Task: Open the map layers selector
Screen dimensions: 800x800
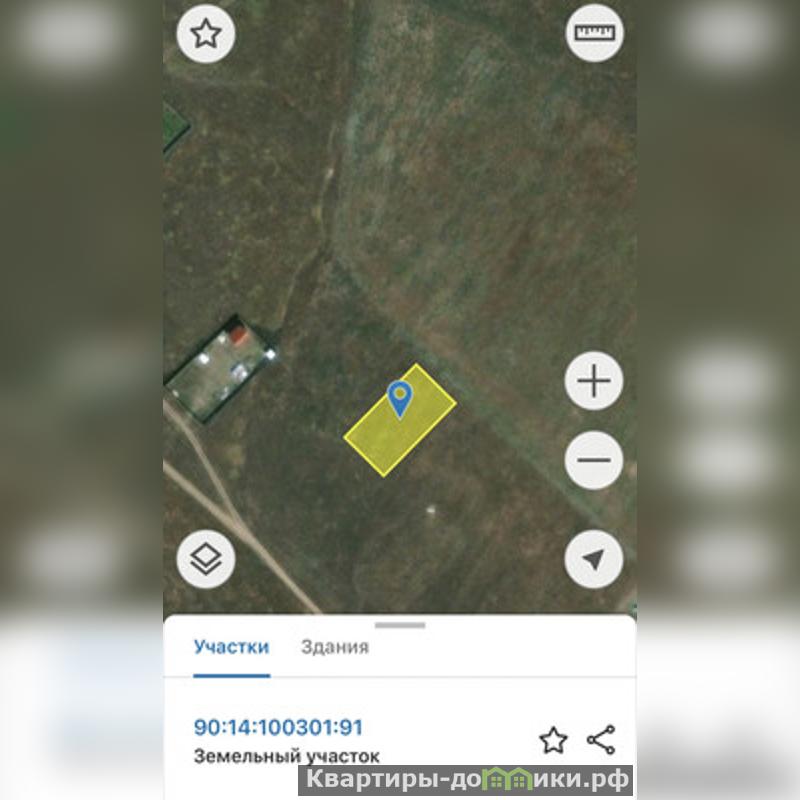Action: [x=205, y=559]
